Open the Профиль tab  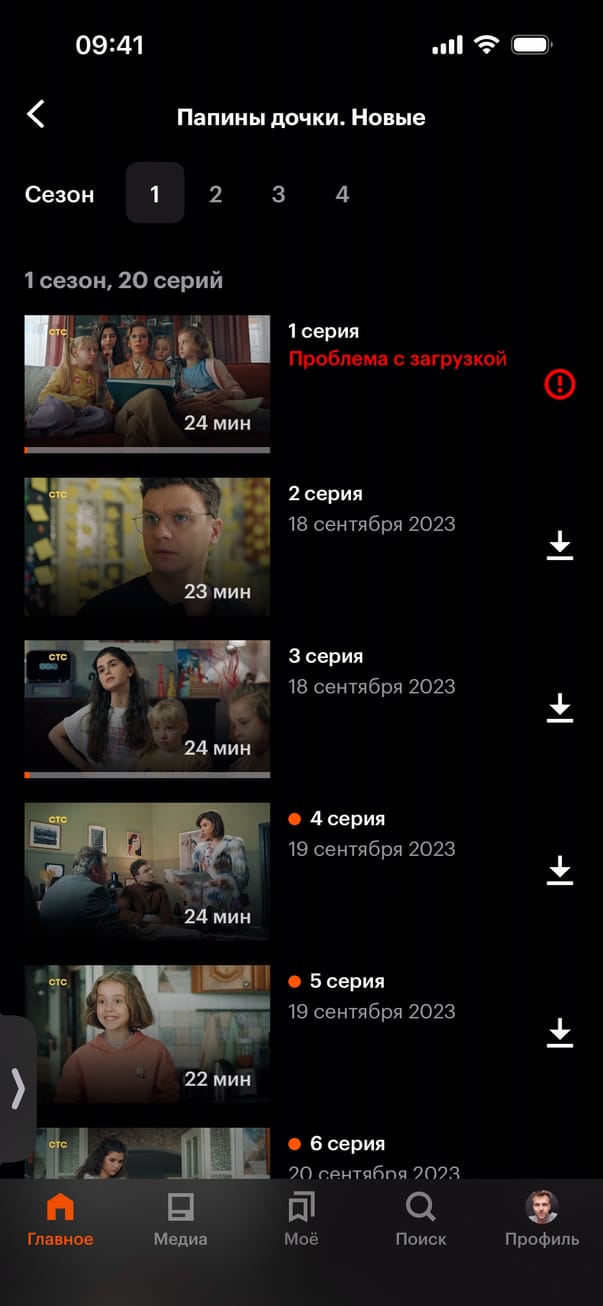coord(541,1220)
